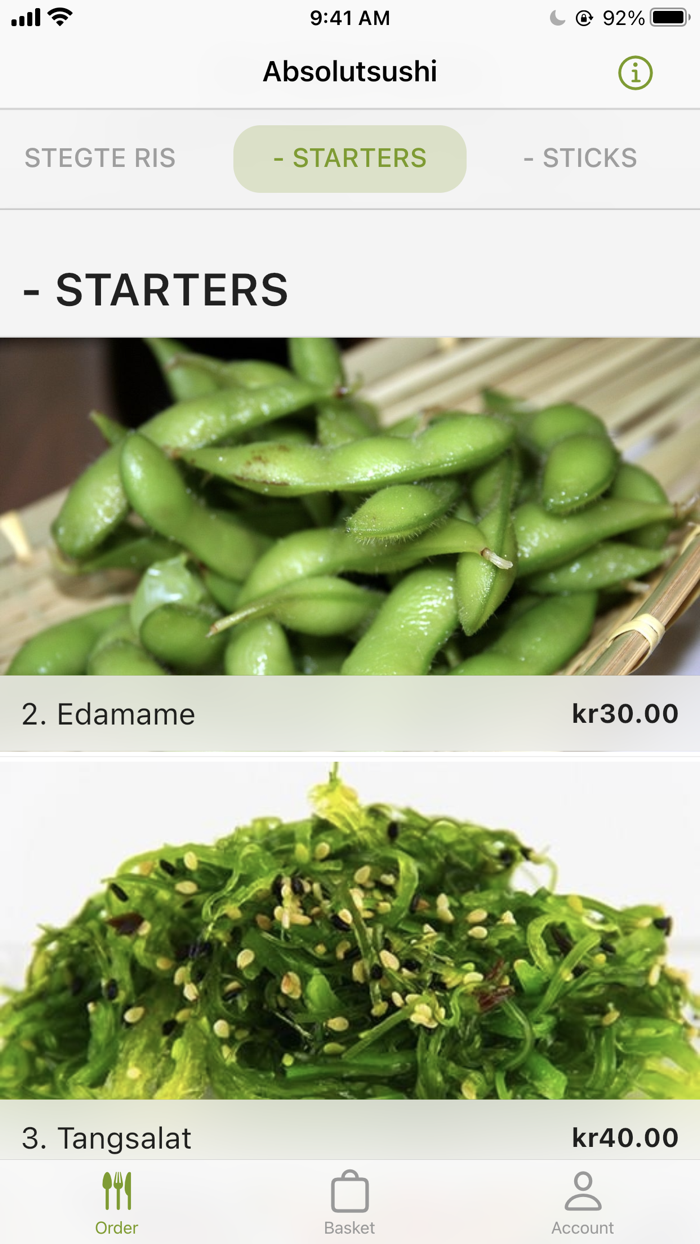Viewport: 700px width, 1244px height.
Task: Select the - STARTERS category tab
Action: point(350,158)
